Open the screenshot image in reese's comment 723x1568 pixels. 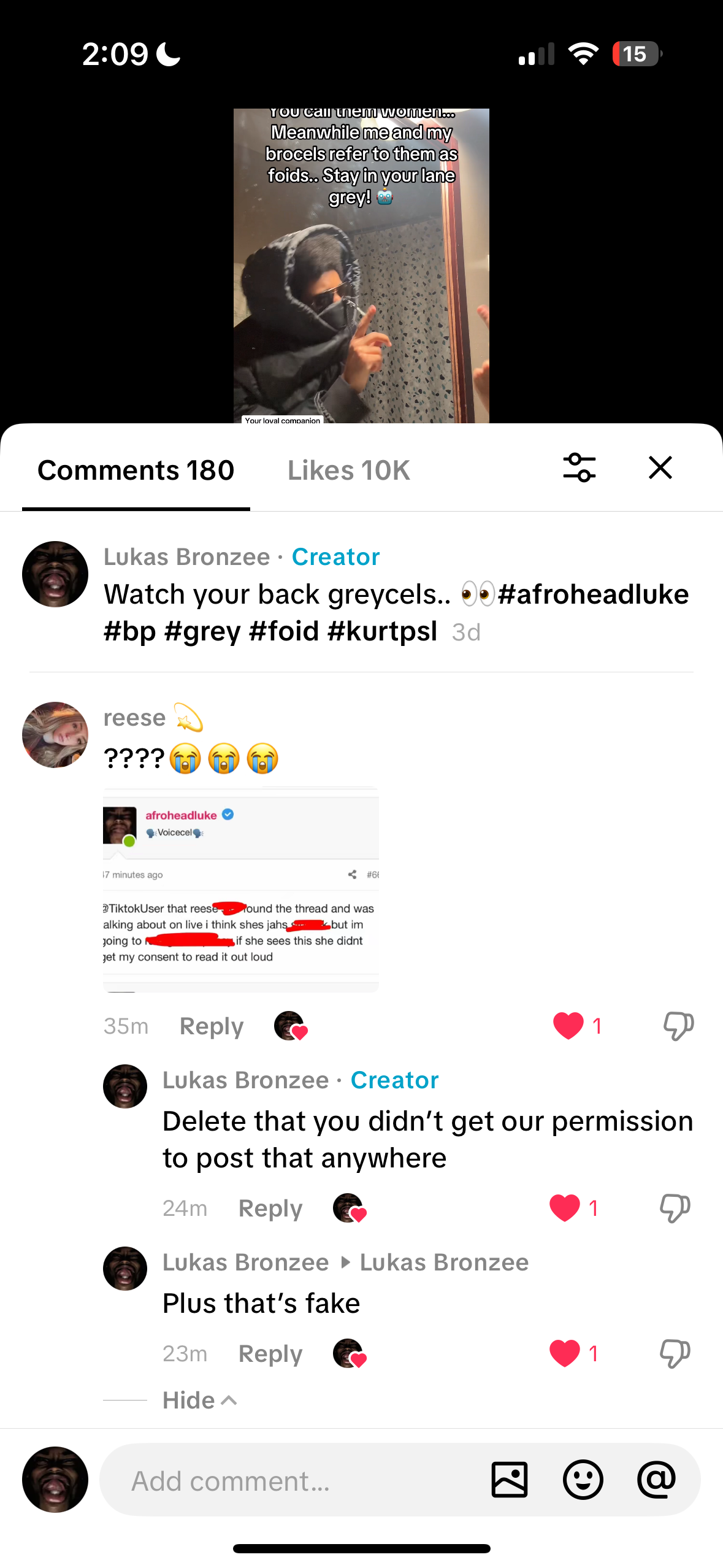(240, 890)
